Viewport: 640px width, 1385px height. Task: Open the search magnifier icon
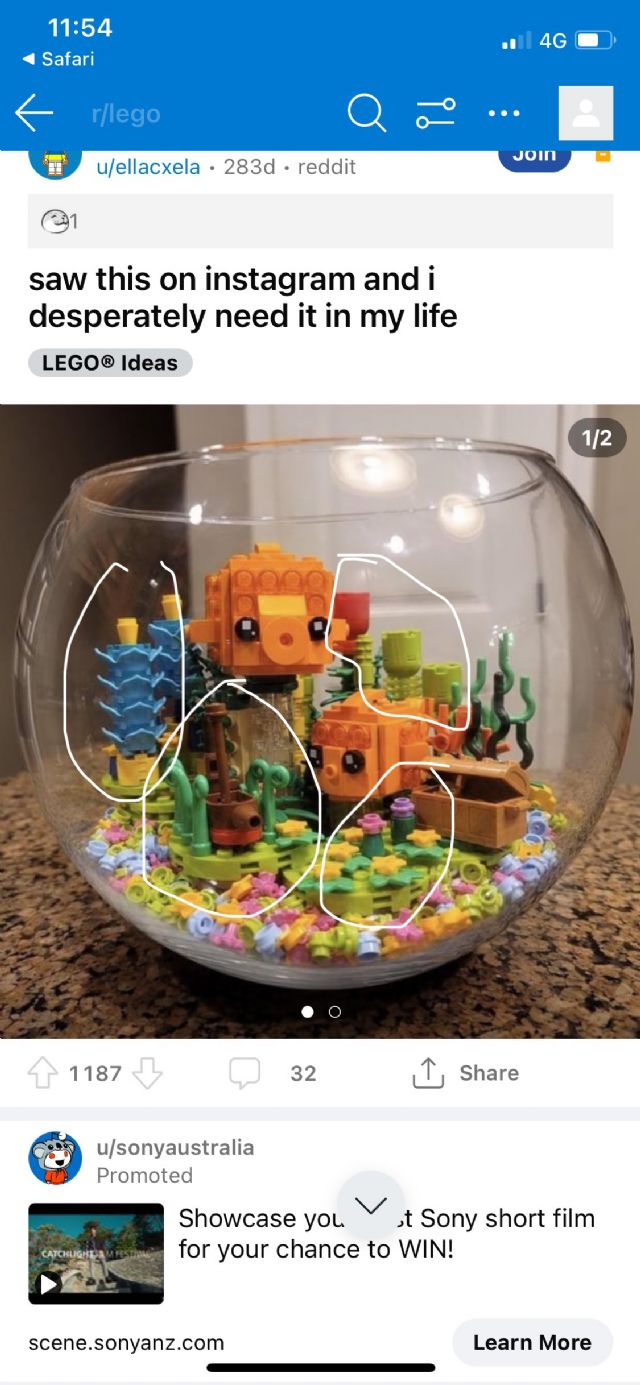[366, 114]
